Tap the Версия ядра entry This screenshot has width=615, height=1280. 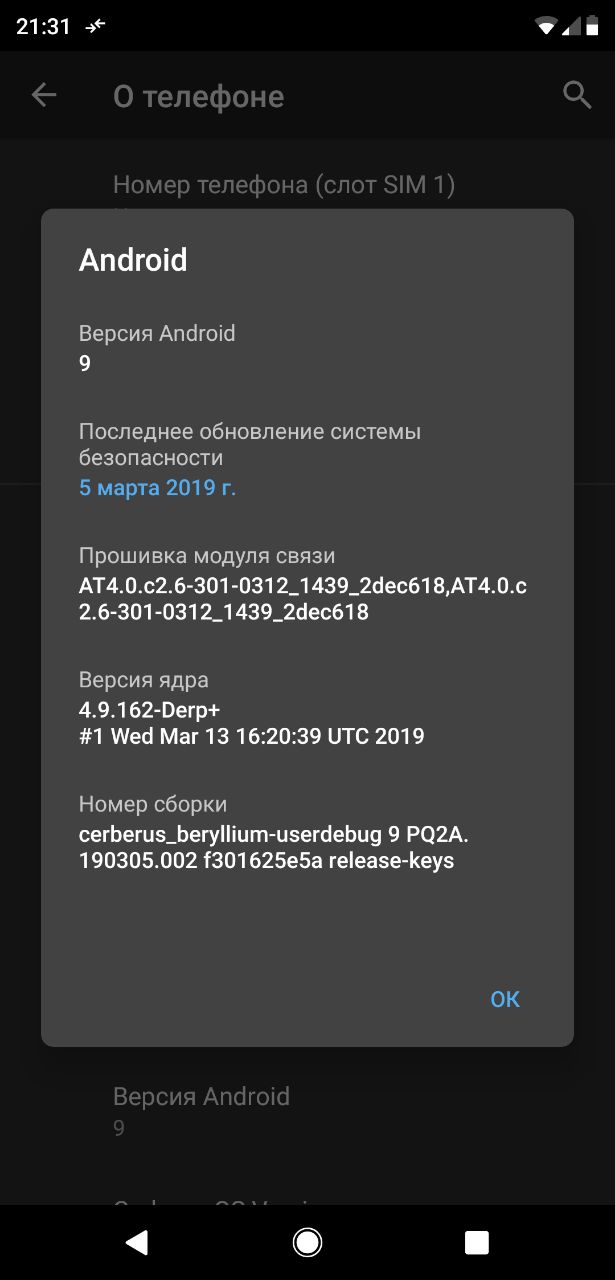[250, 708]
